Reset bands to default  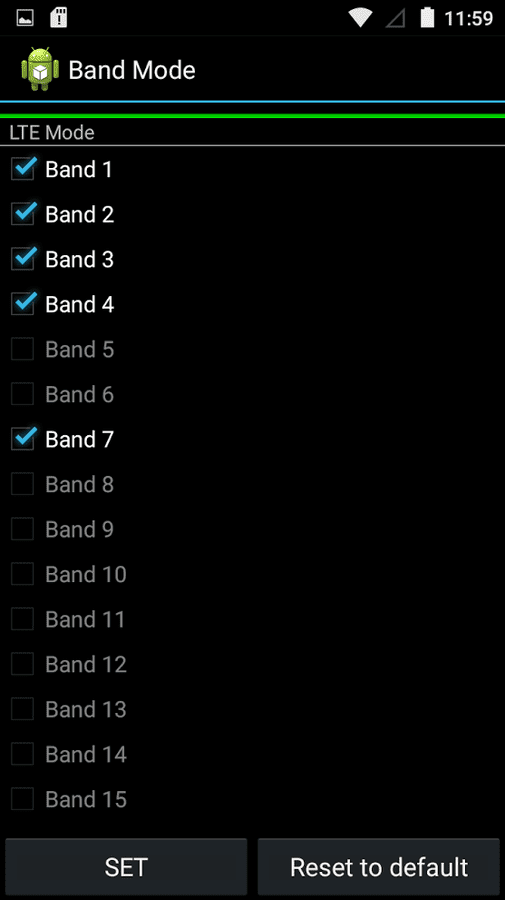click(379, 867)
